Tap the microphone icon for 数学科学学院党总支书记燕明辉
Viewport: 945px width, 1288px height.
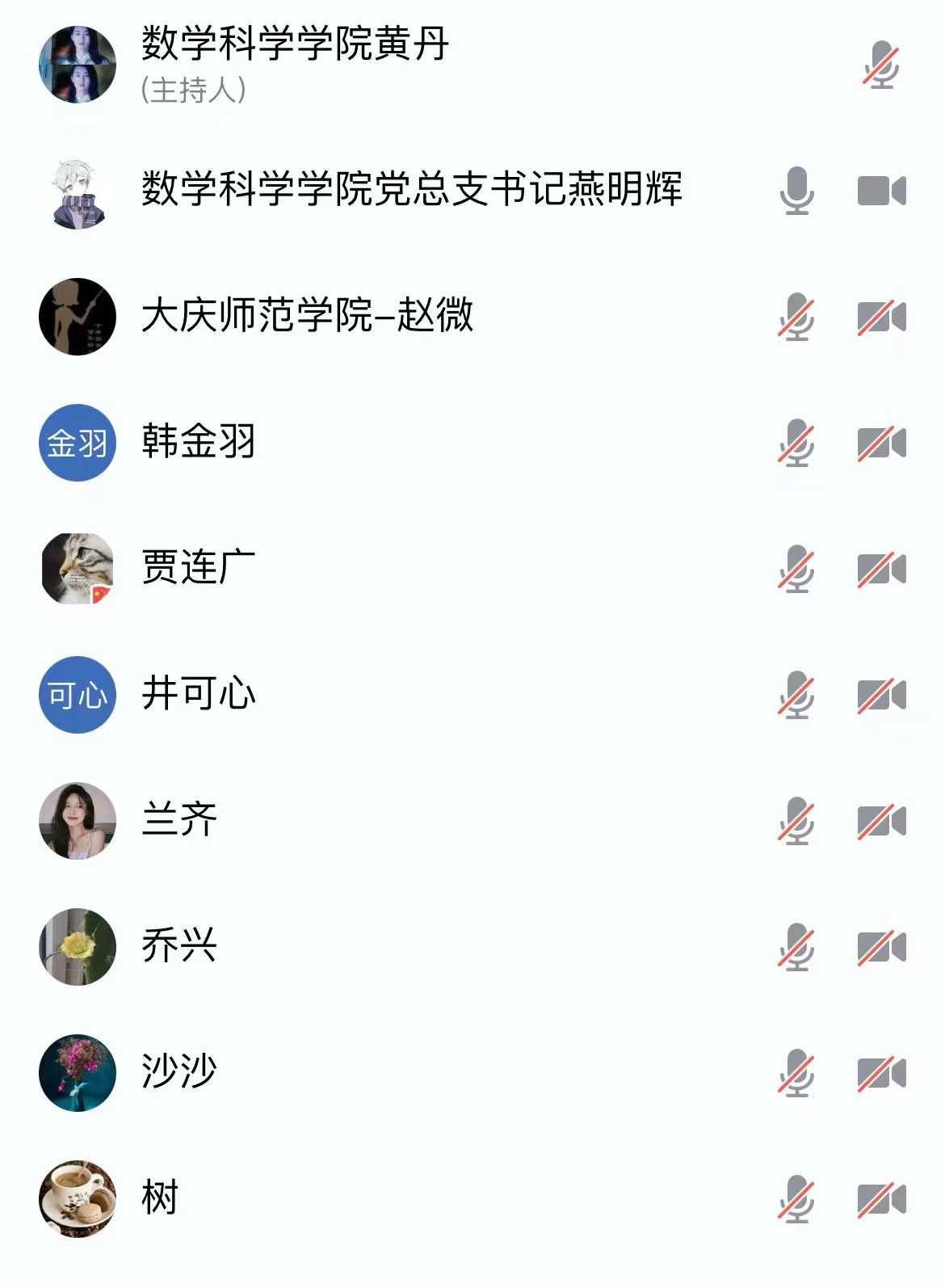click(x=796, y=191)
